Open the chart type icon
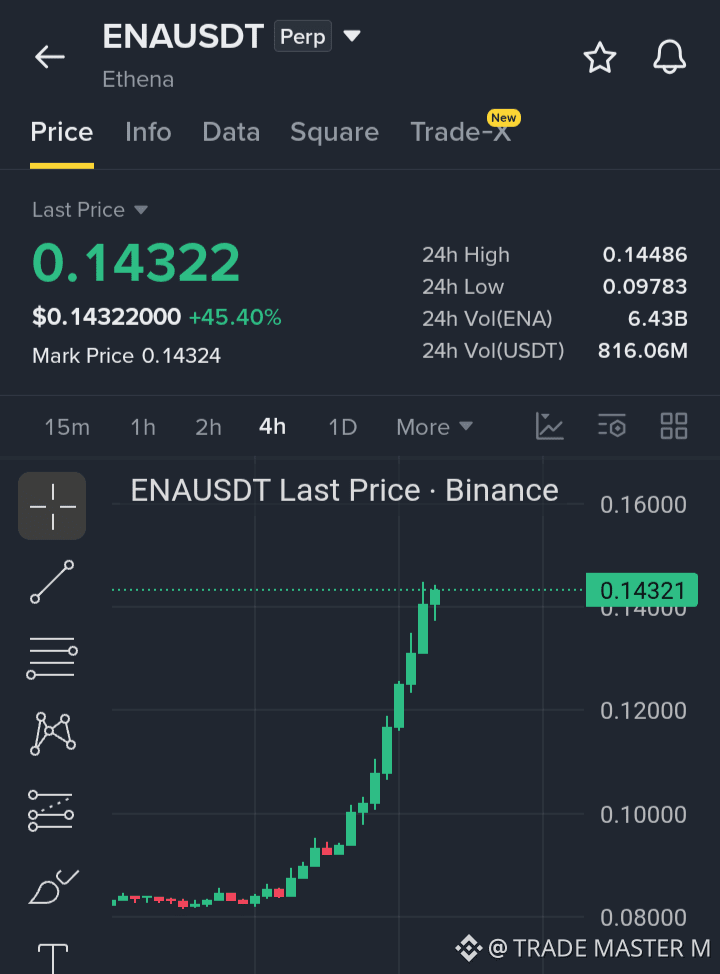The width and height of the screenshot is (720, 974). point(549,426)
